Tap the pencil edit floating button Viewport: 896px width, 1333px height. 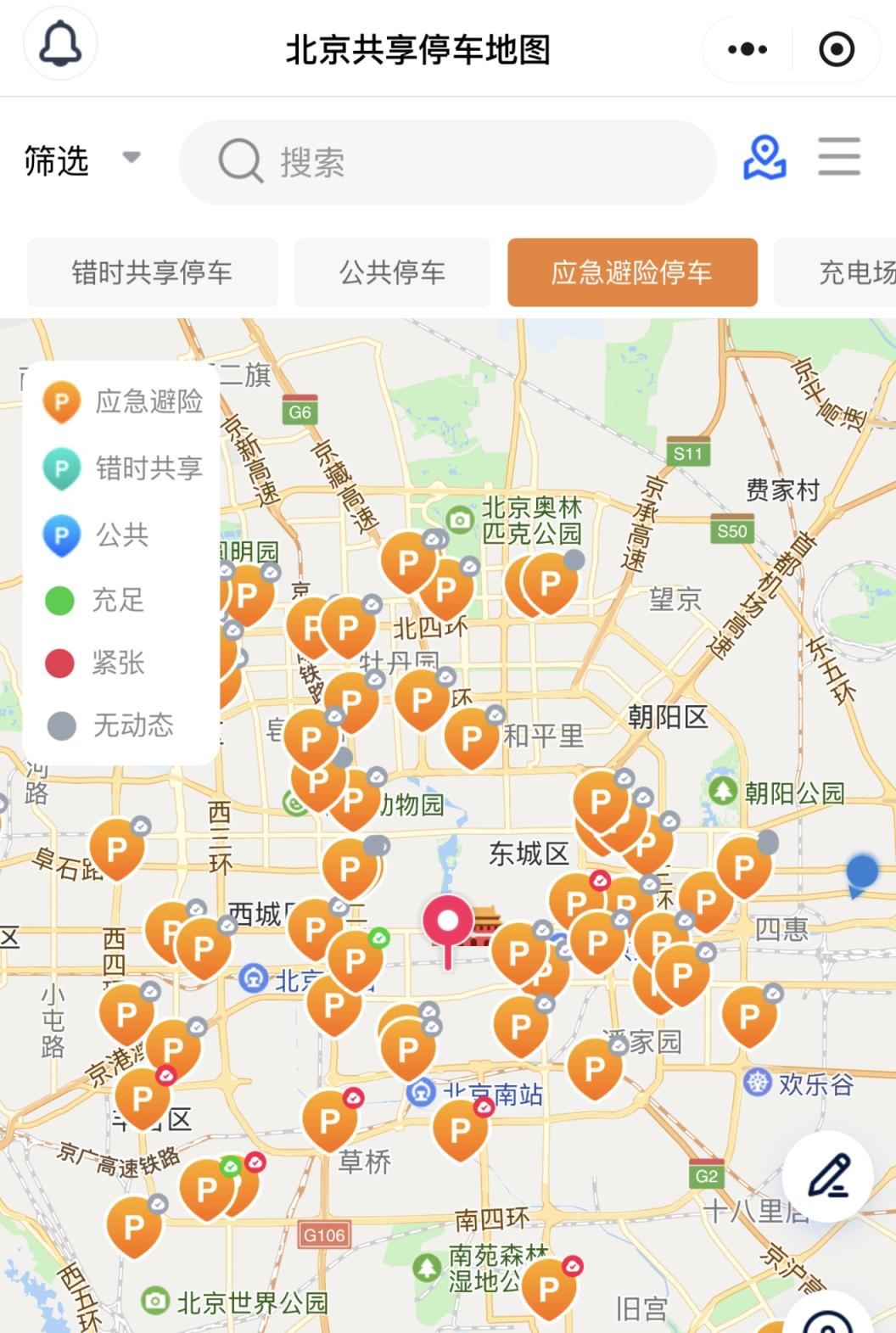point(828,1176)
